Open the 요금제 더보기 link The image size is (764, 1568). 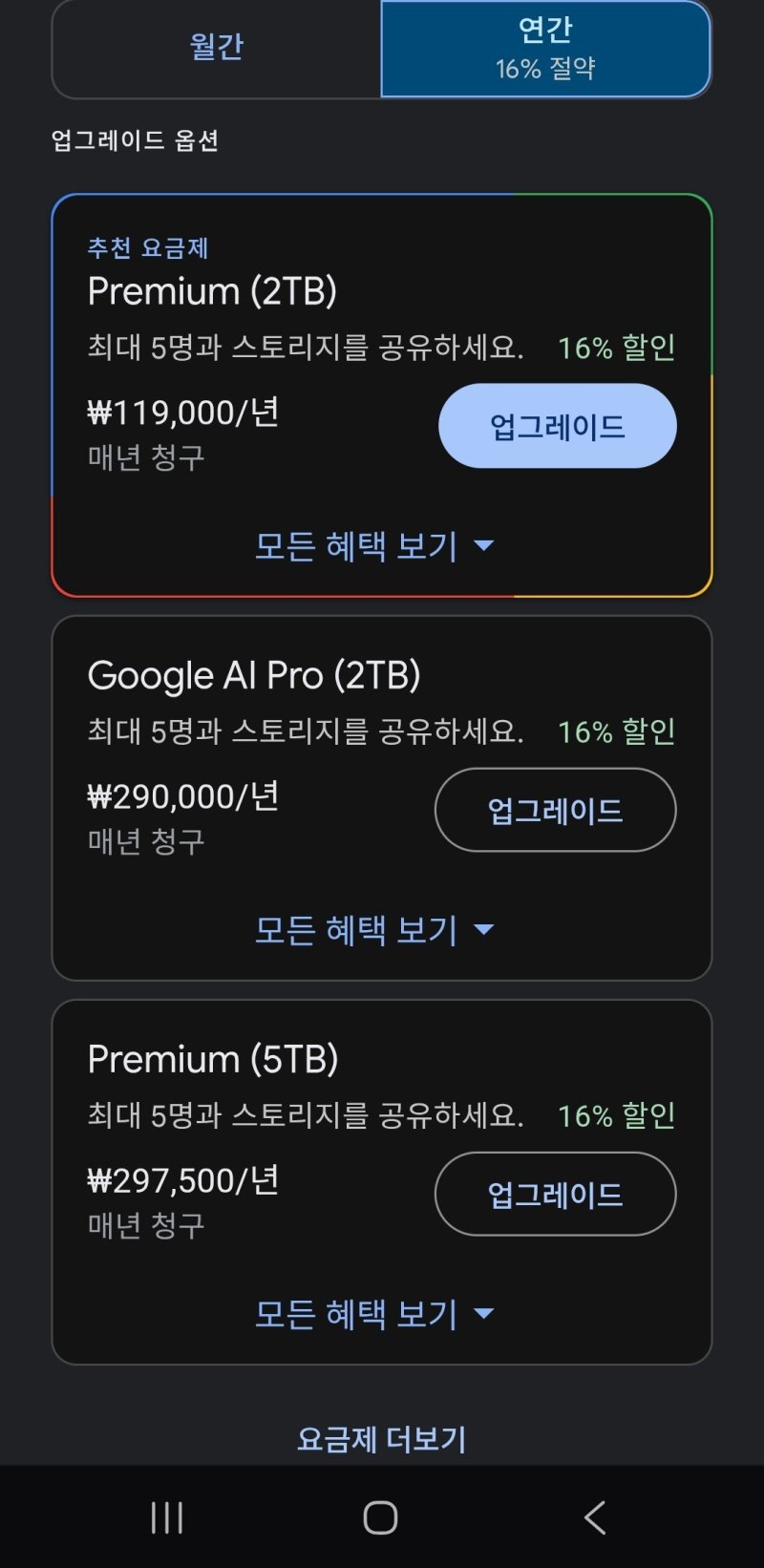pos(382,1439)
